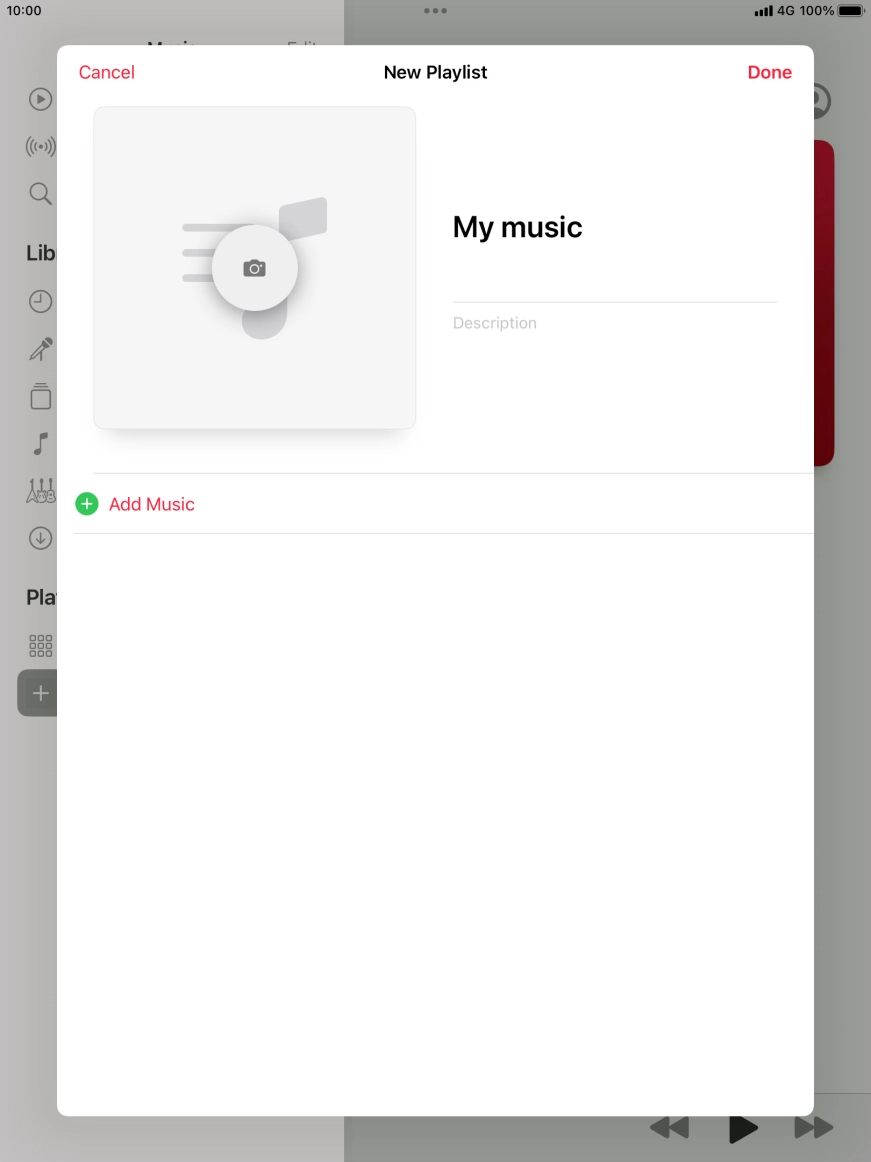View Downloaded music with the arrow icon
This screenshot has width=871, height=1162.
coord(40,538)
